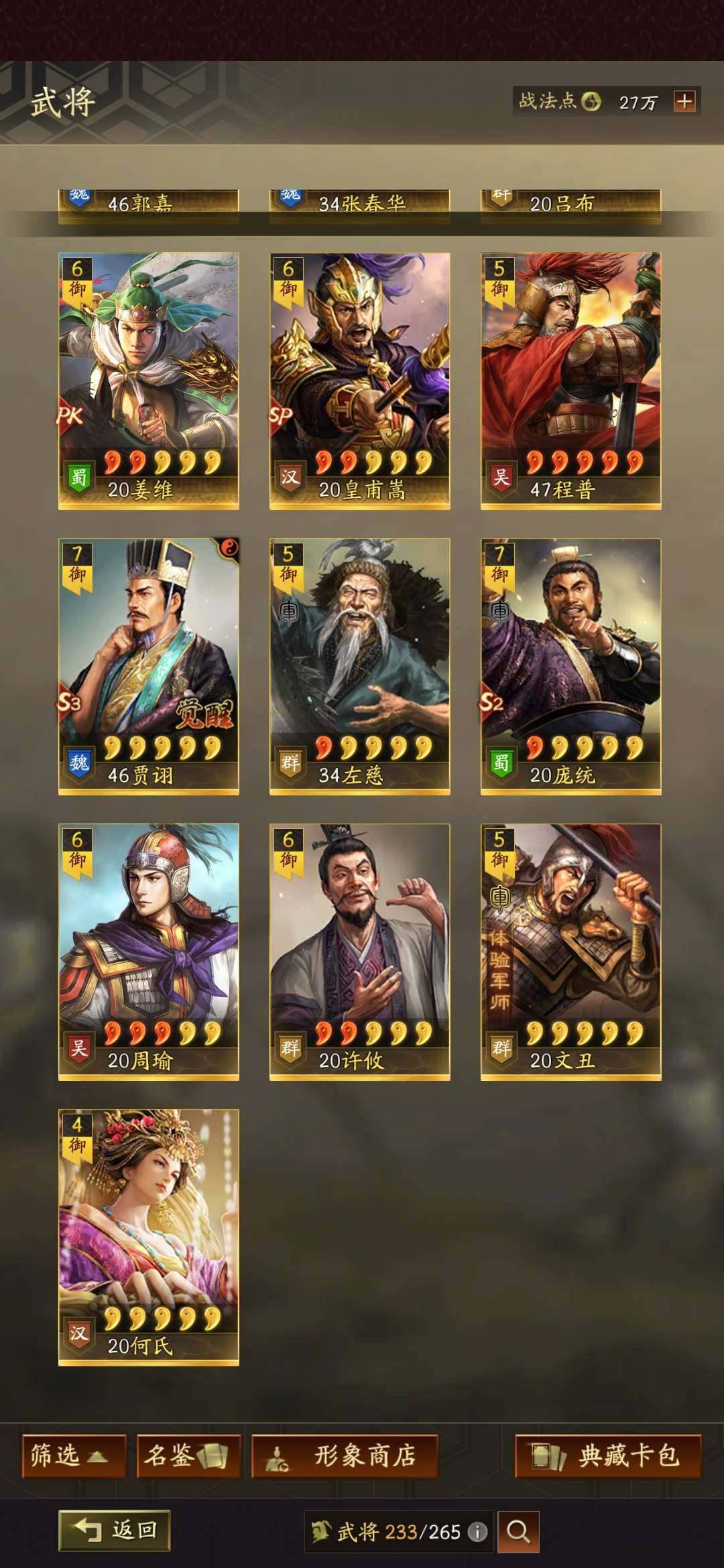724x1568 pixels.
Task: Open the 名鉴 catalog
Action: (x=188, y=1455)
